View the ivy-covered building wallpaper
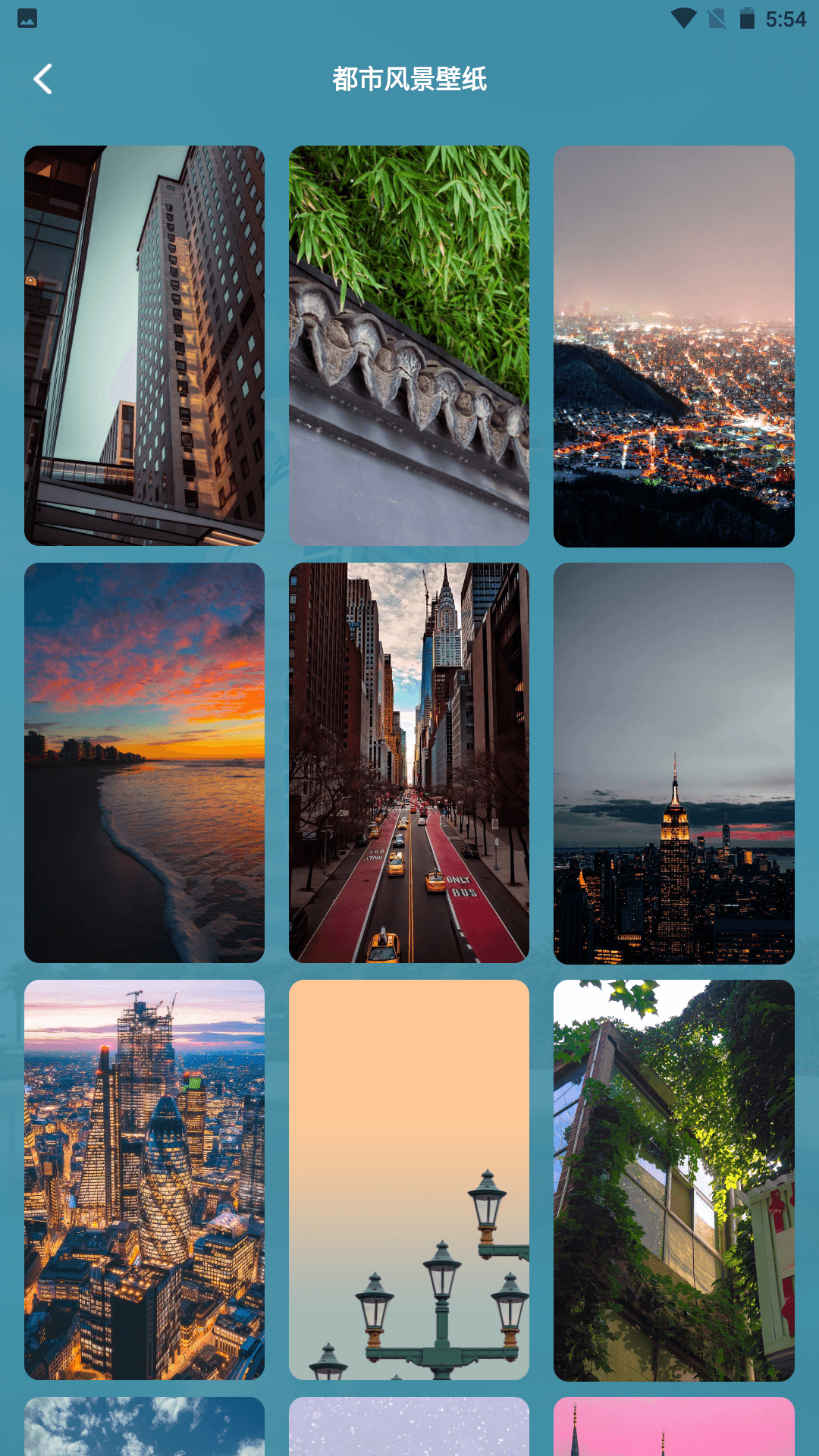 [673, 1180]
